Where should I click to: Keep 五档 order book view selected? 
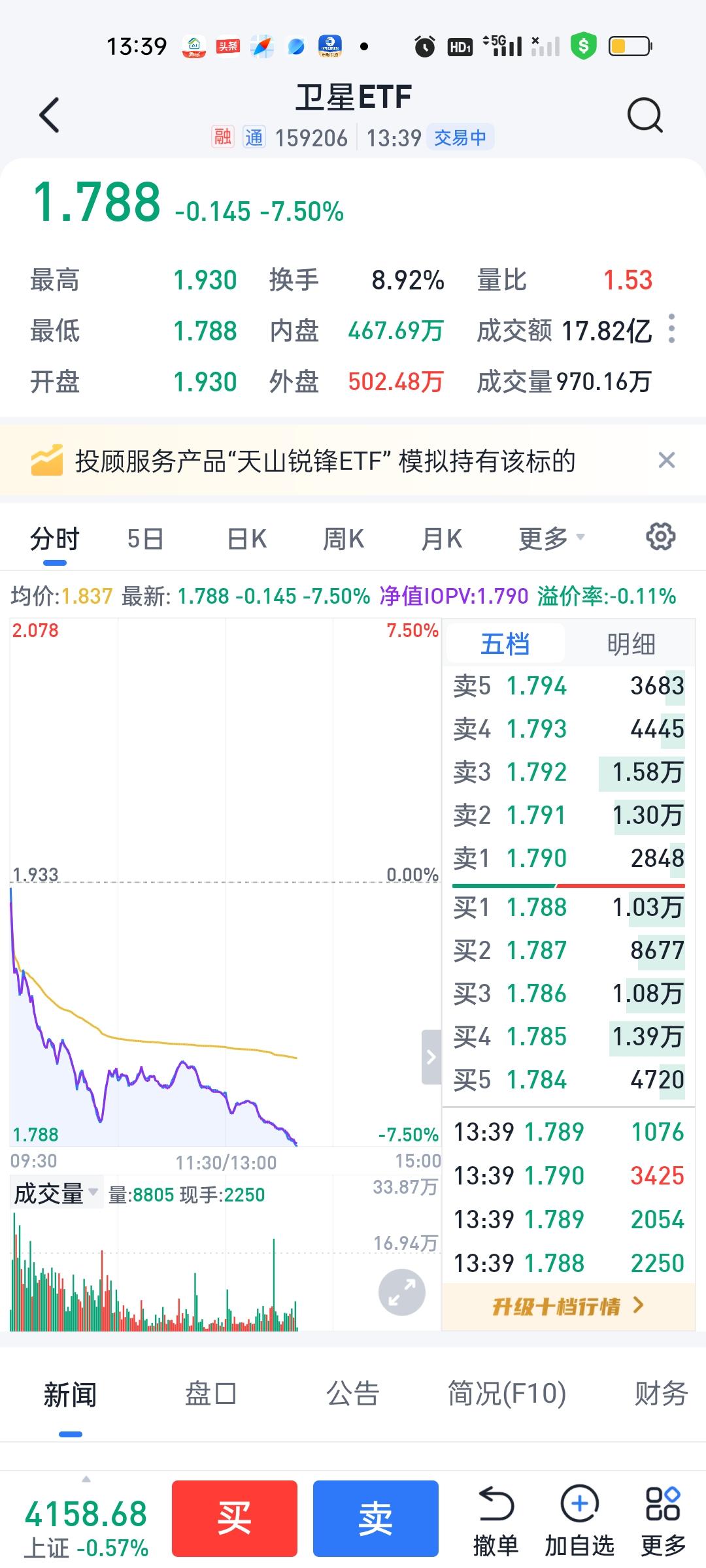click(503, 644)
